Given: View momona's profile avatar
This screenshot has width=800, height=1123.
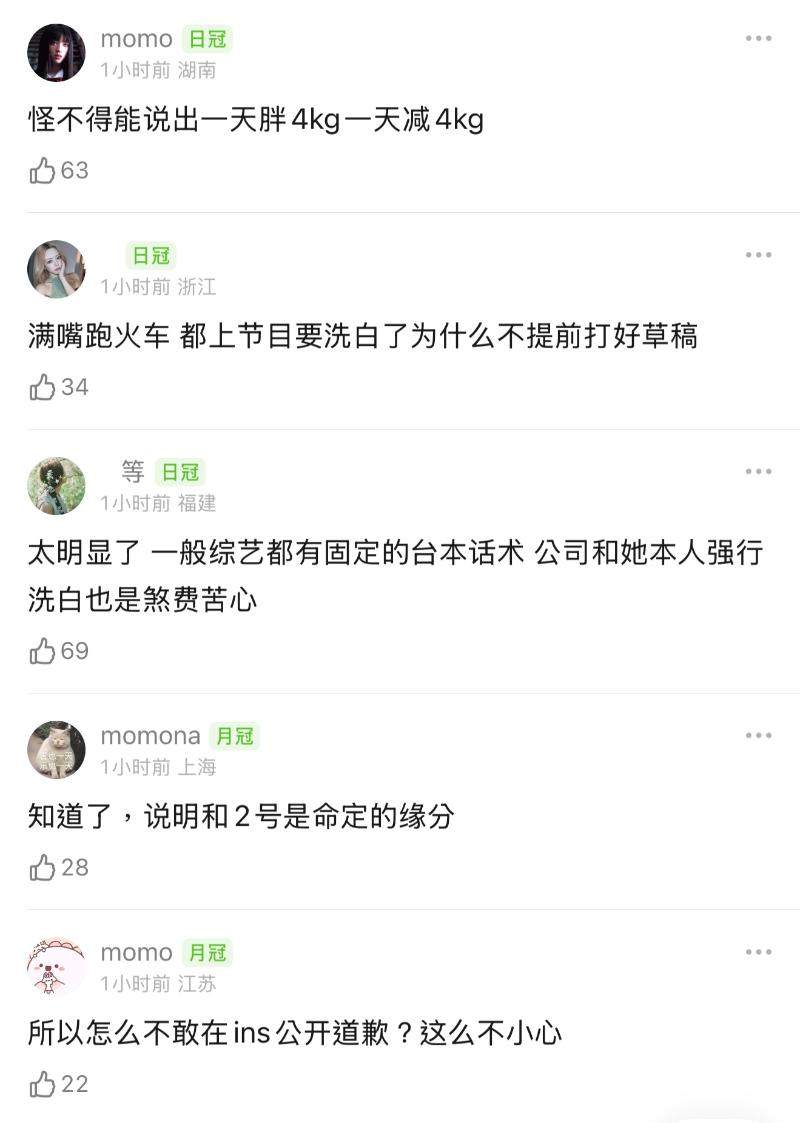Looking at the screenshot, I should click(56, 750).
